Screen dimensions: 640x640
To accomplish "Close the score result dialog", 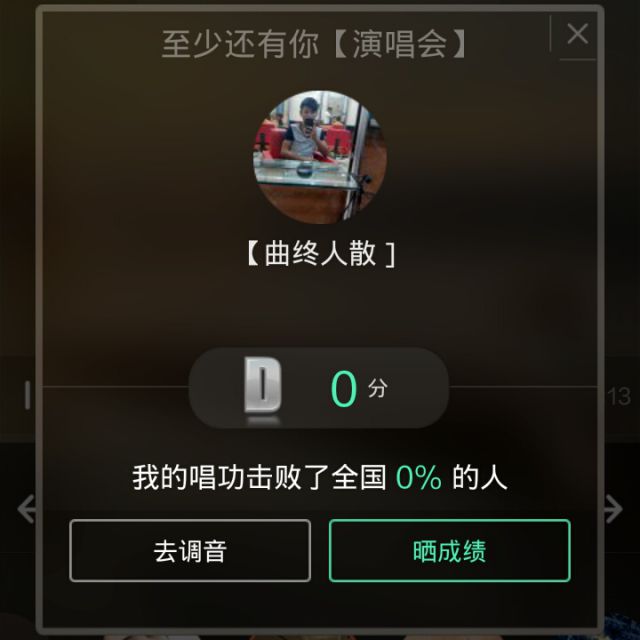I will tap(577, 34).
